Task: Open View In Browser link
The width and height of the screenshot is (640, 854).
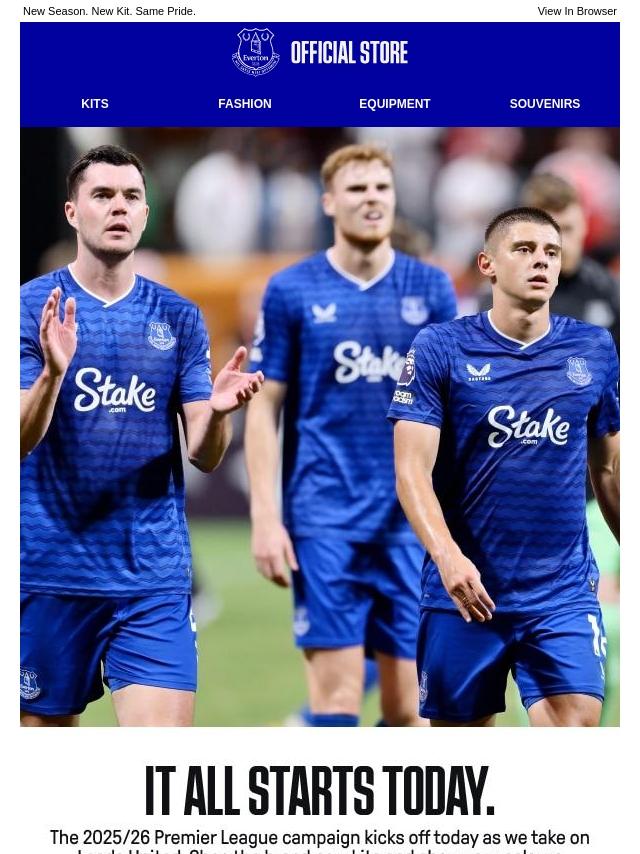Action: (x=577, y=11)
